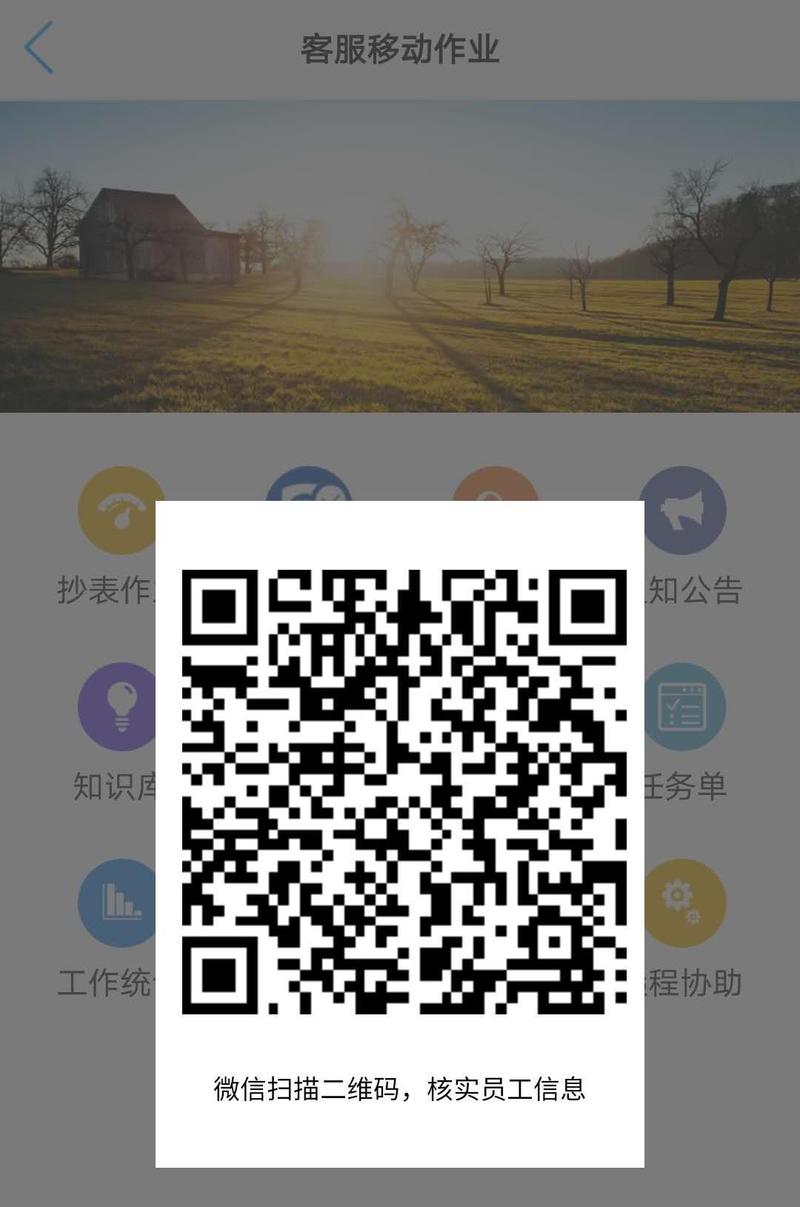Open 工作统计 work statistics icon
800x1207 pixels.
[118, 903]
